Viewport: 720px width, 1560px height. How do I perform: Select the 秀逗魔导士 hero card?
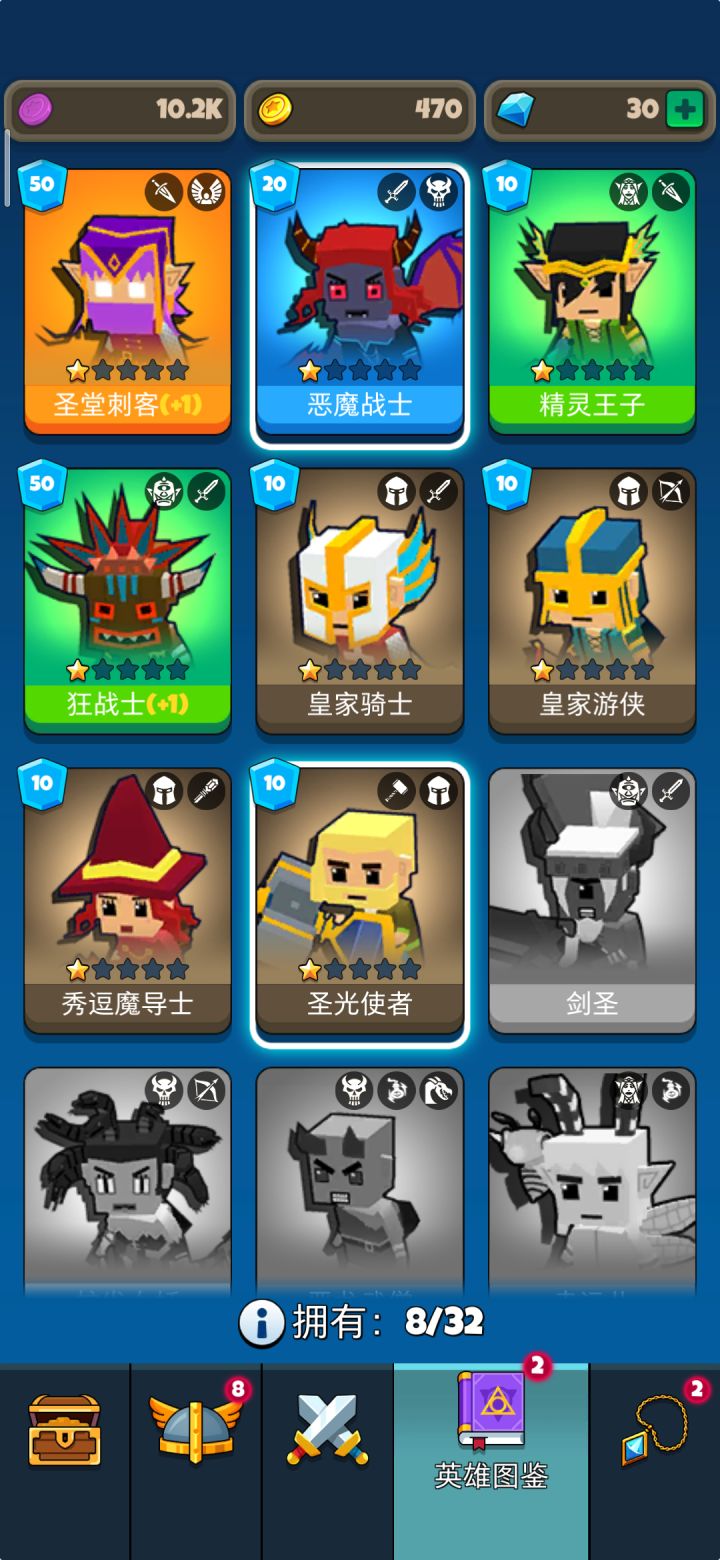[x=127, y=898]
